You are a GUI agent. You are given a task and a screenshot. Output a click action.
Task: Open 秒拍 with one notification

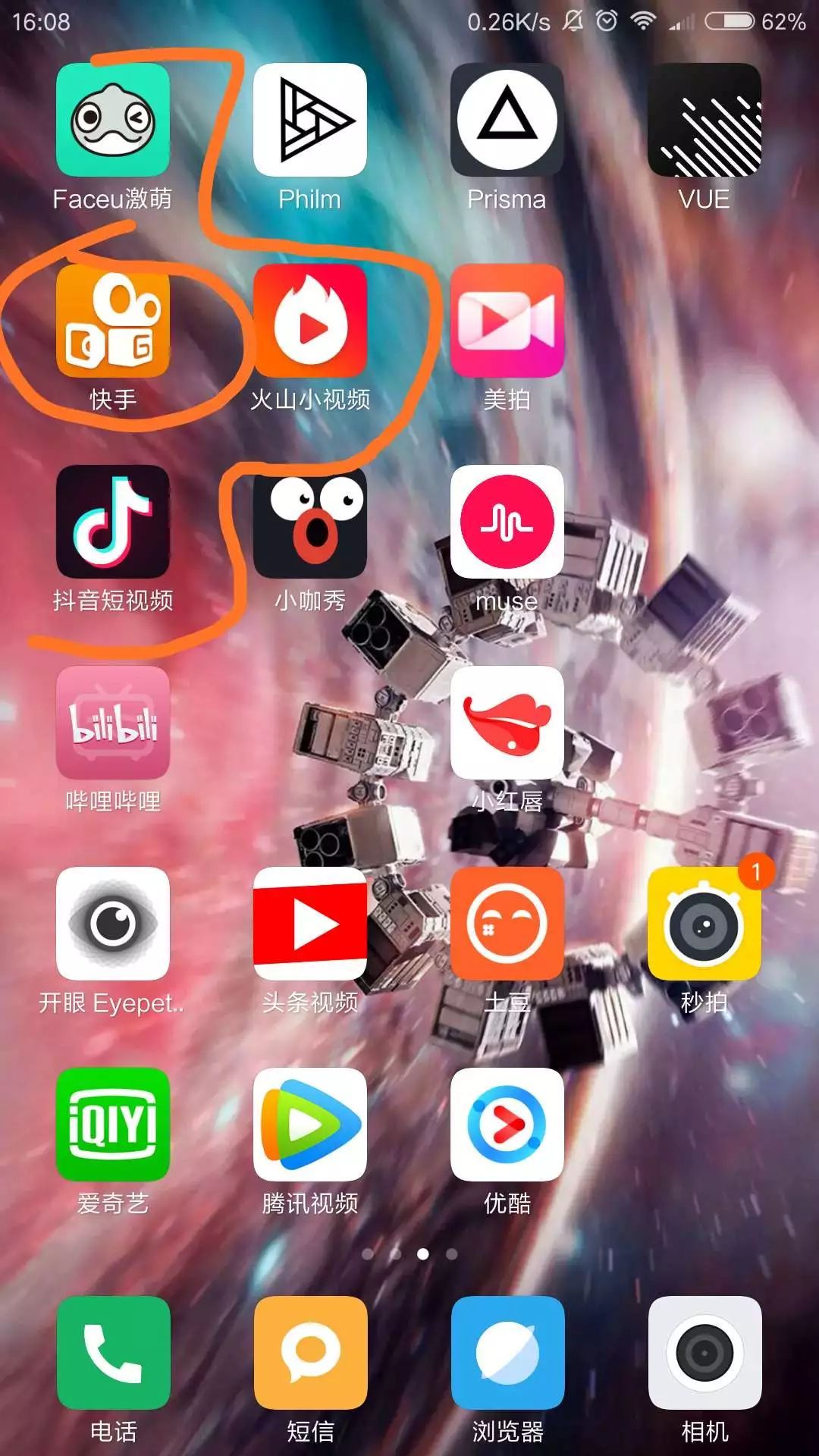[704, 924]
